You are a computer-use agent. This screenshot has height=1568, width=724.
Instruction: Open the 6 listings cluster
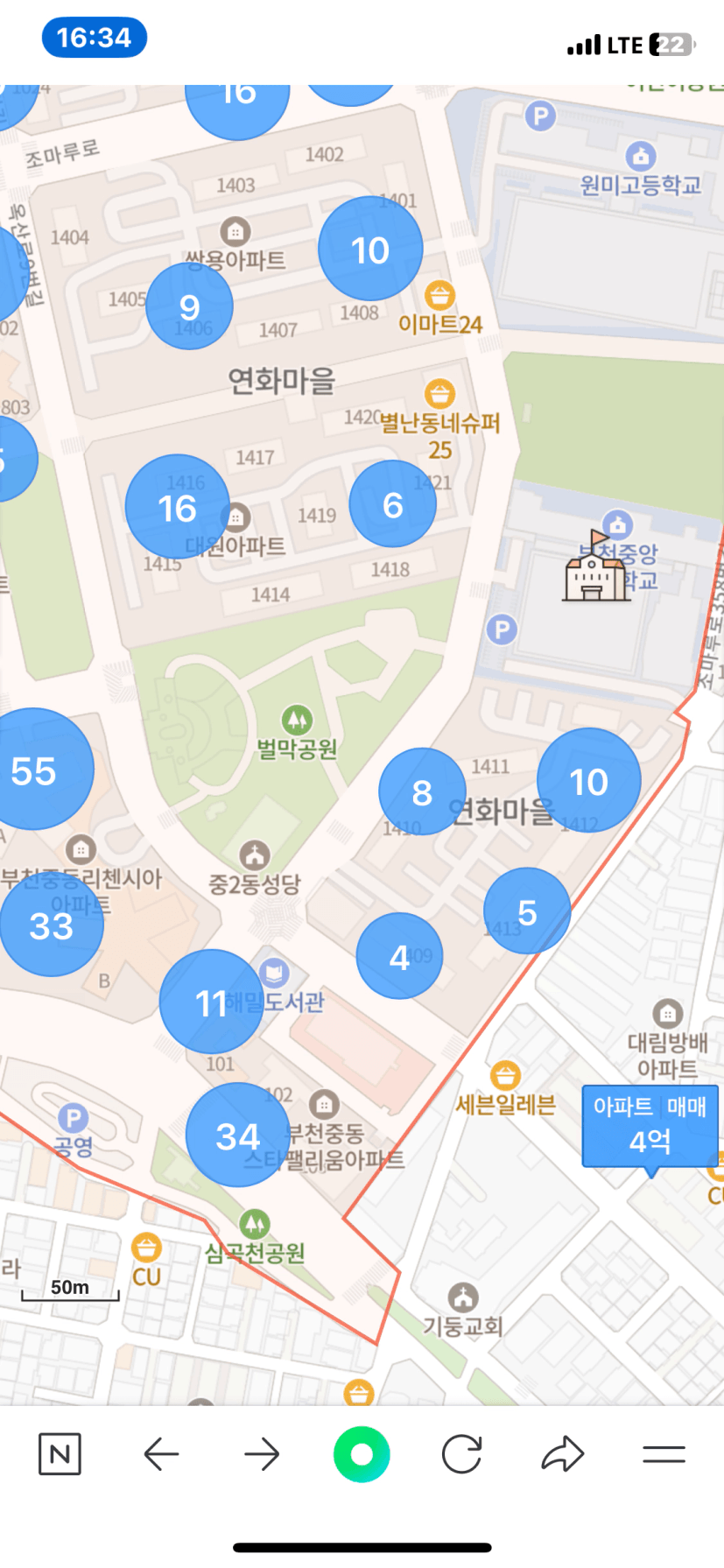[x=392, y=504]
